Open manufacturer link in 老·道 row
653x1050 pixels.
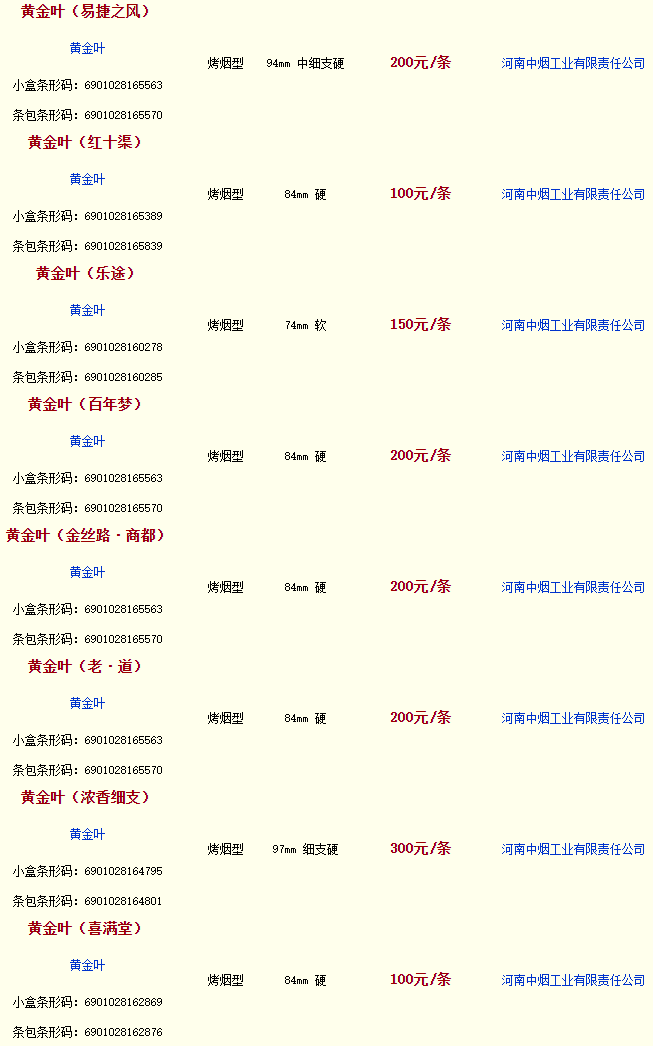(573, 718)
